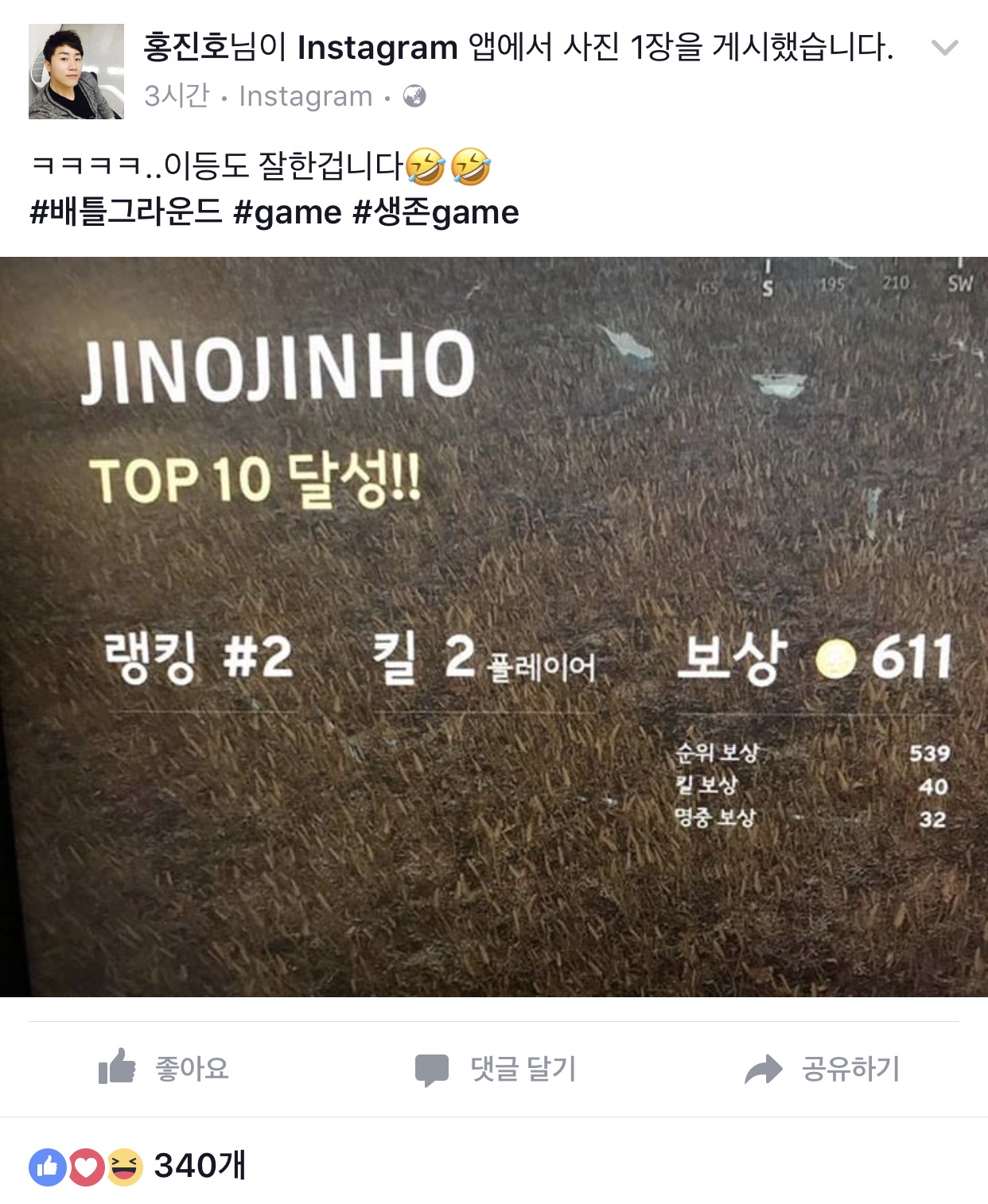Open the #배틀그라운드 hashtag
This screenshot has width=988, height=1204.
126,212
